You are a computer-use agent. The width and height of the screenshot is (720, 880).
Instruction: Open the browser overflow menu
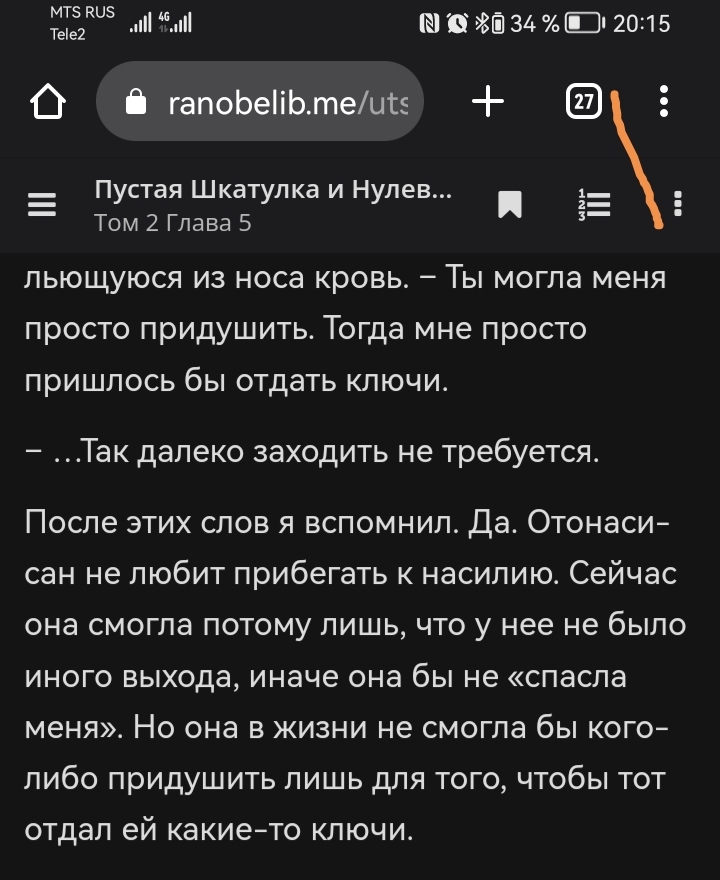pos(665,102)
